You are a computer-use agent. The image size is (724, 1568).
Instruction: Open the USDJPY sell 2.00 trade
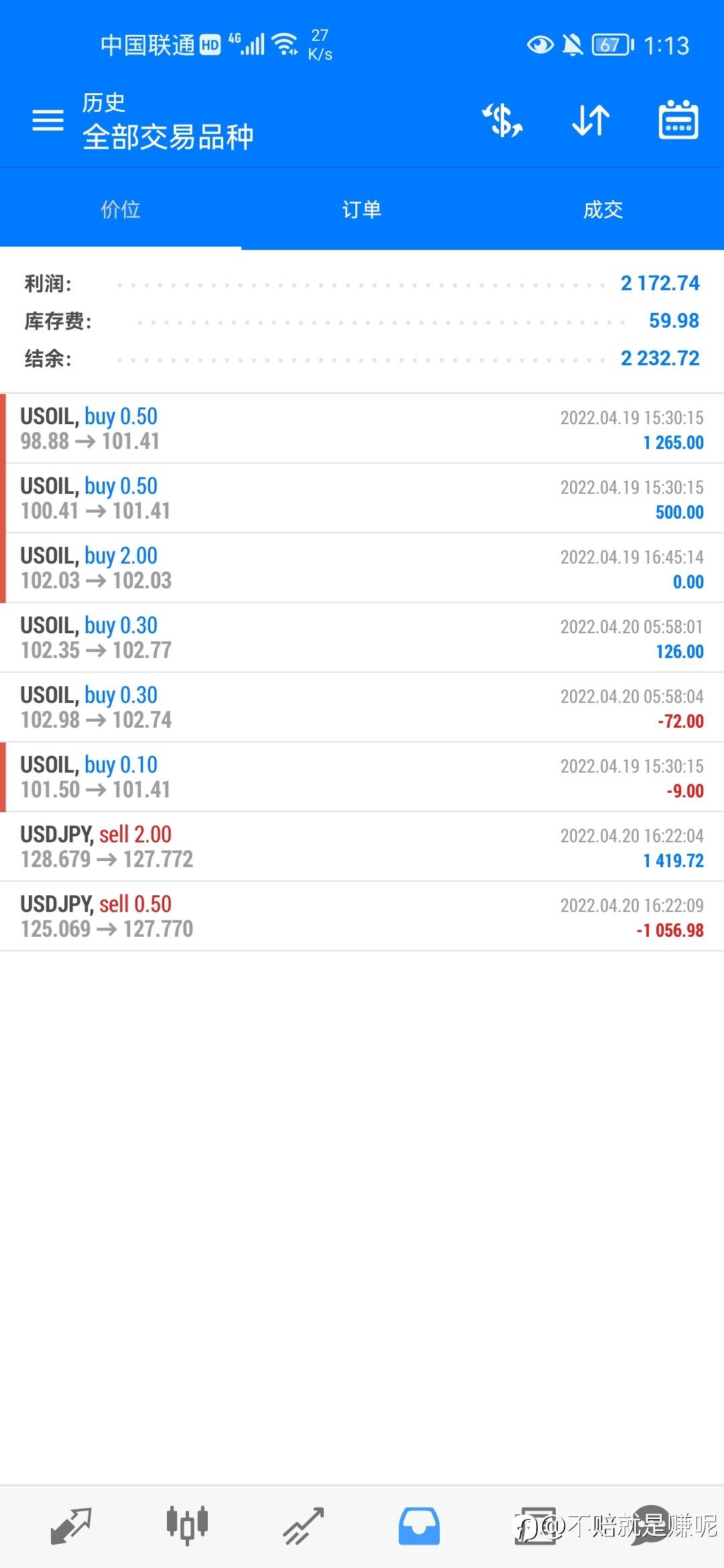click(x=362, y=847)
